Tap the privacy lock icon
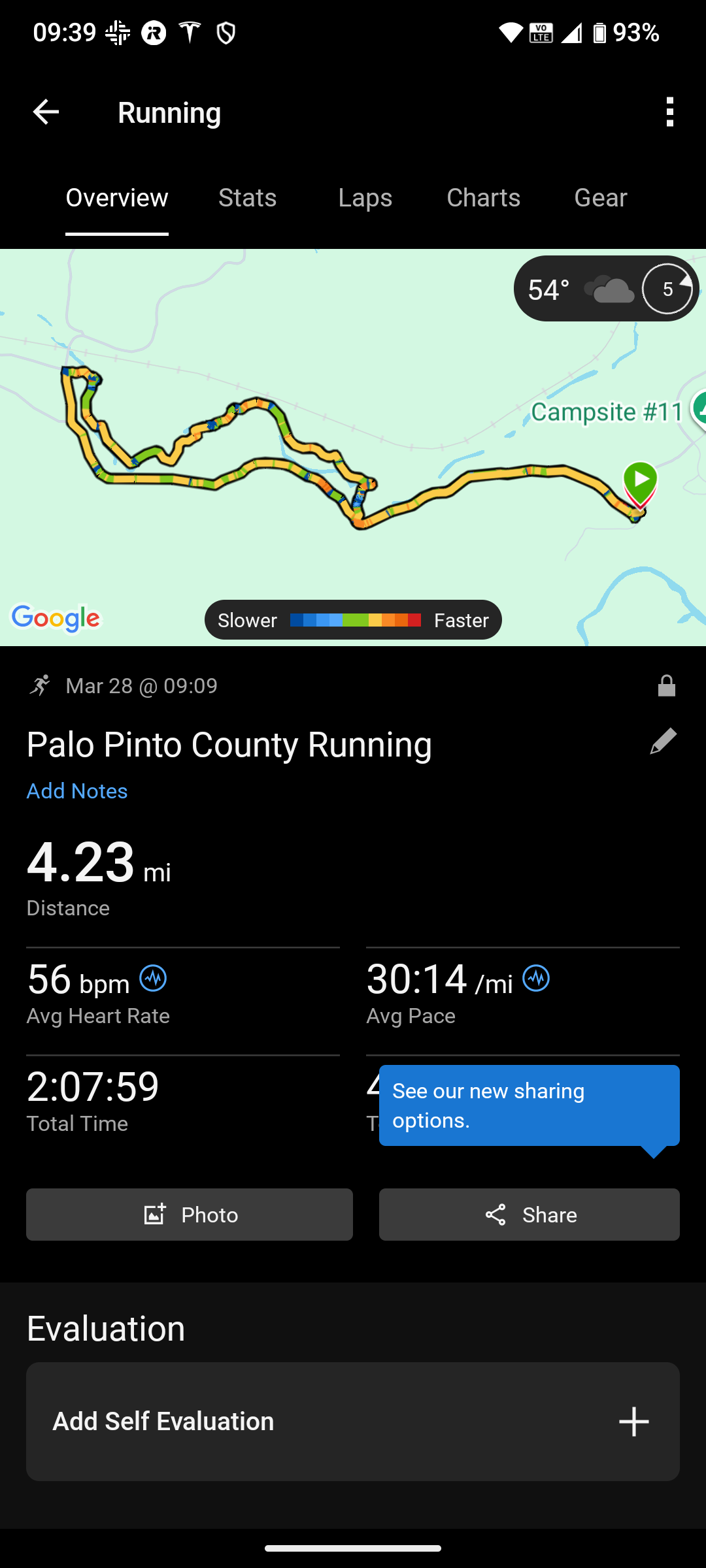The image size is (706, 1568). [x=666, y=686]
